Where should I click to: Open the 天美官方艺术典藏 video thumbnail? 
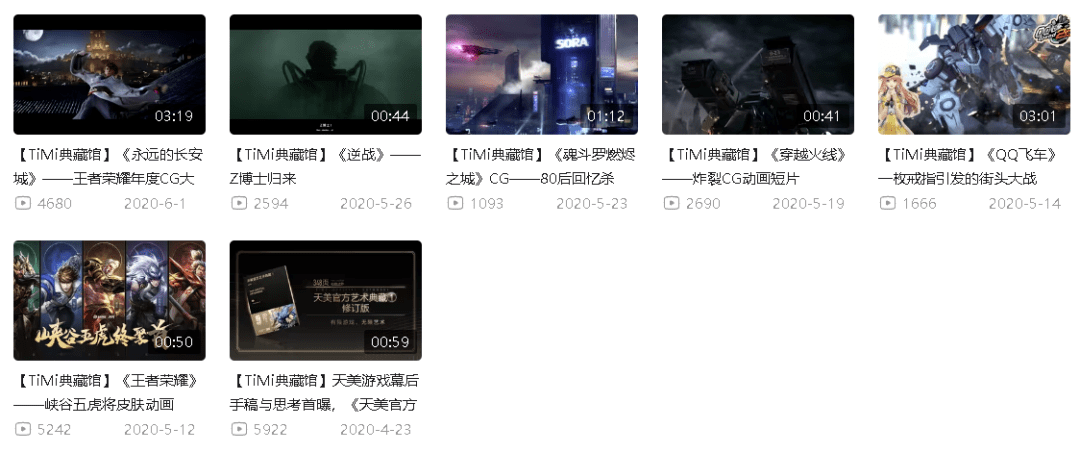325,300
